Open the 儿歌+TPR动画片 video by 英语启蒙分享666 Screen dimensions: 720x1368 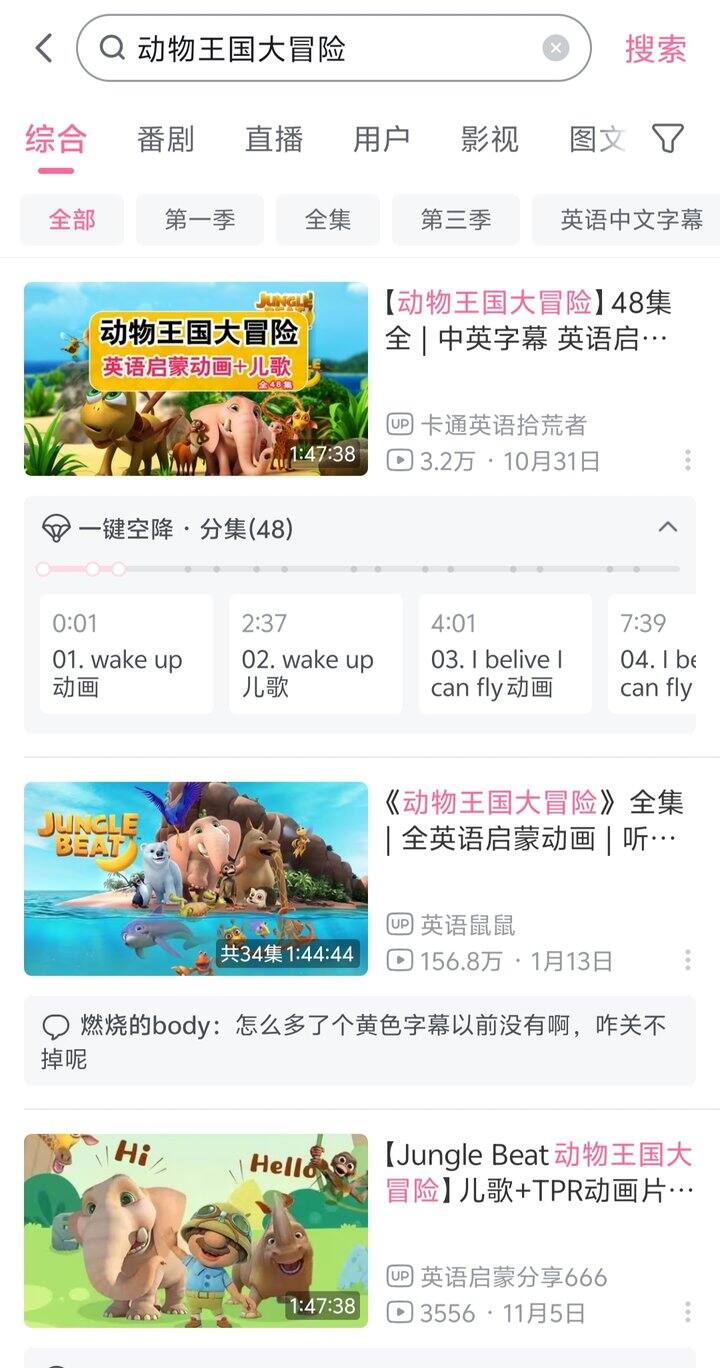pos(196,1230)
